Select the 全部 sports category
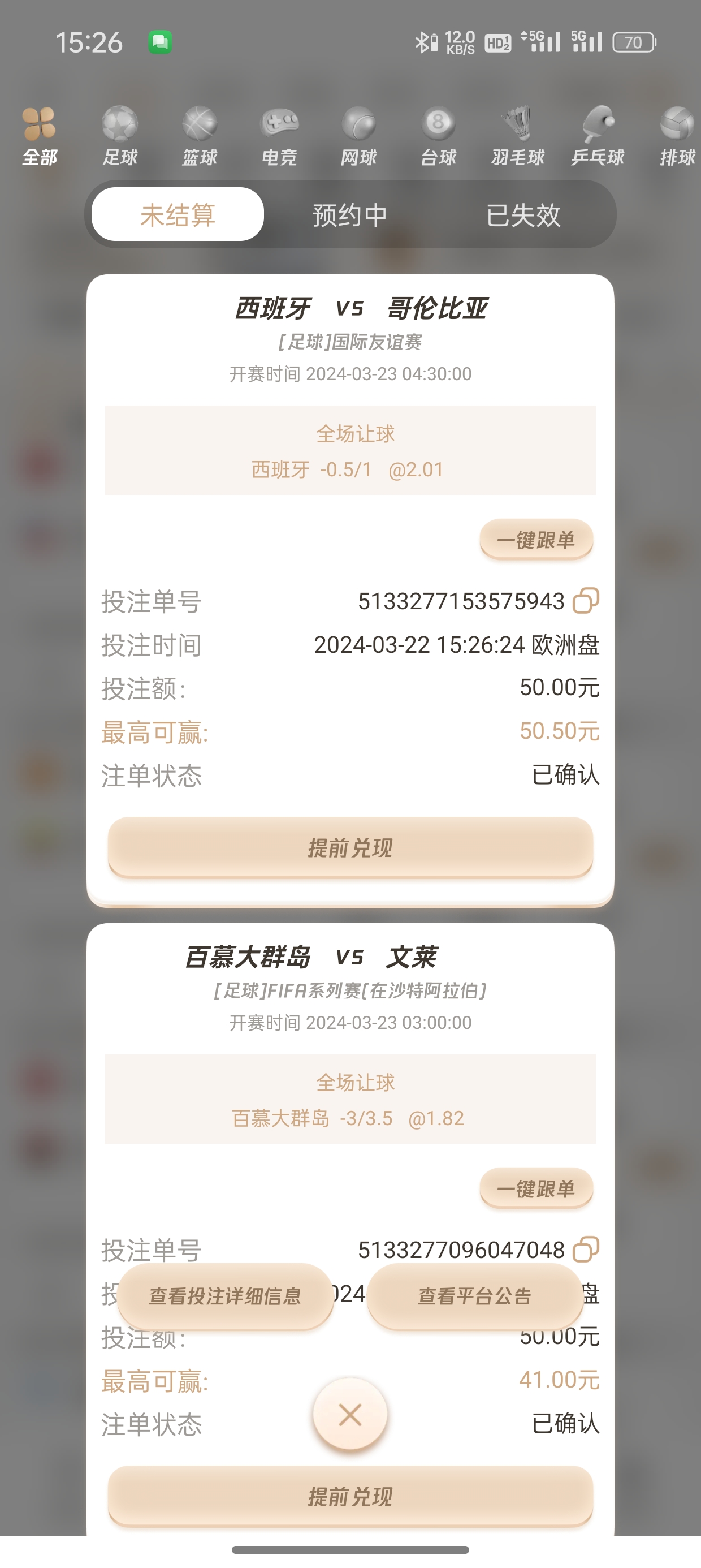Screen dimensions: 701x1568 [40, 136]
